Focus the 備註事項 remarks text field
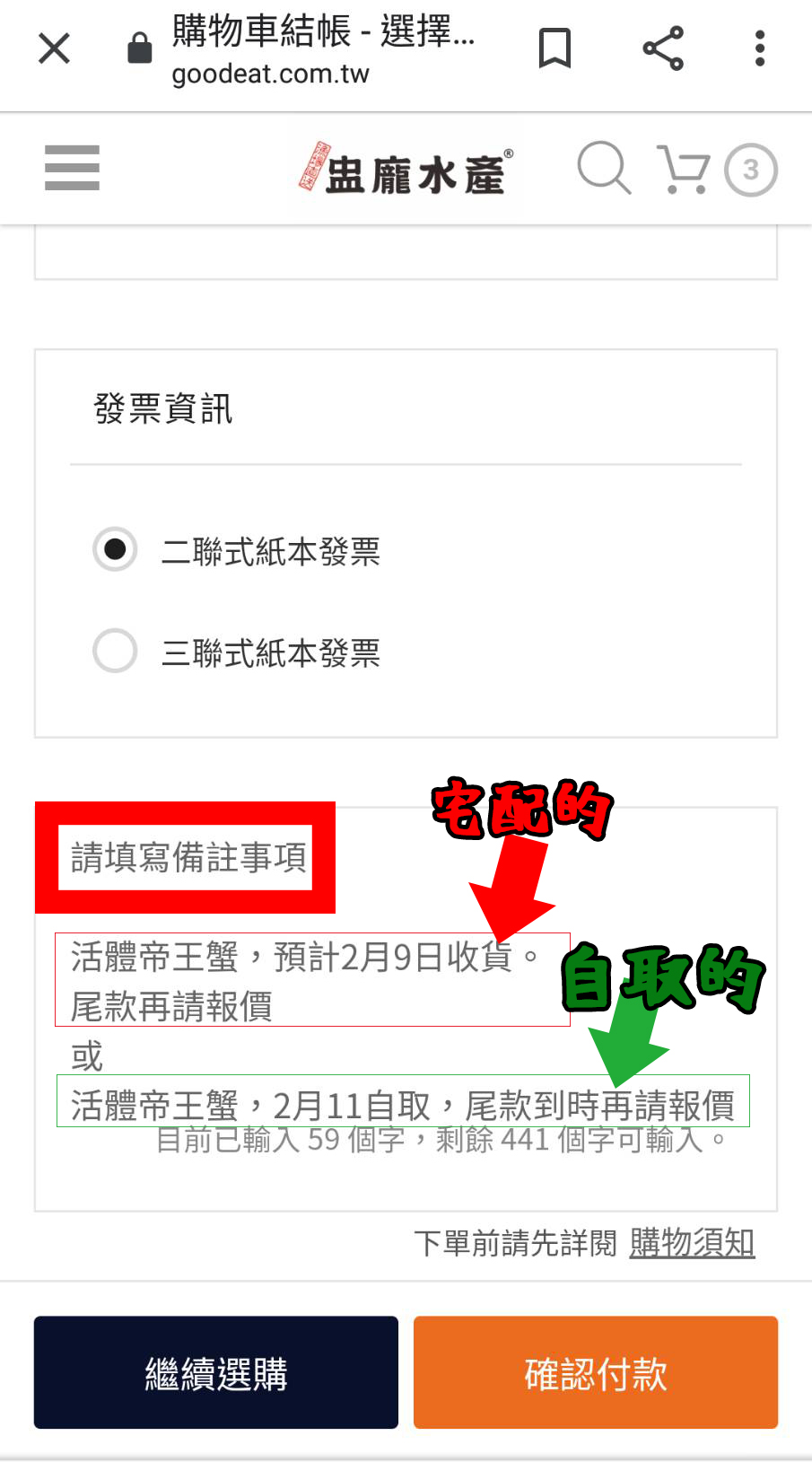Screen dimensions: 812x1462 click(404, 1032)
